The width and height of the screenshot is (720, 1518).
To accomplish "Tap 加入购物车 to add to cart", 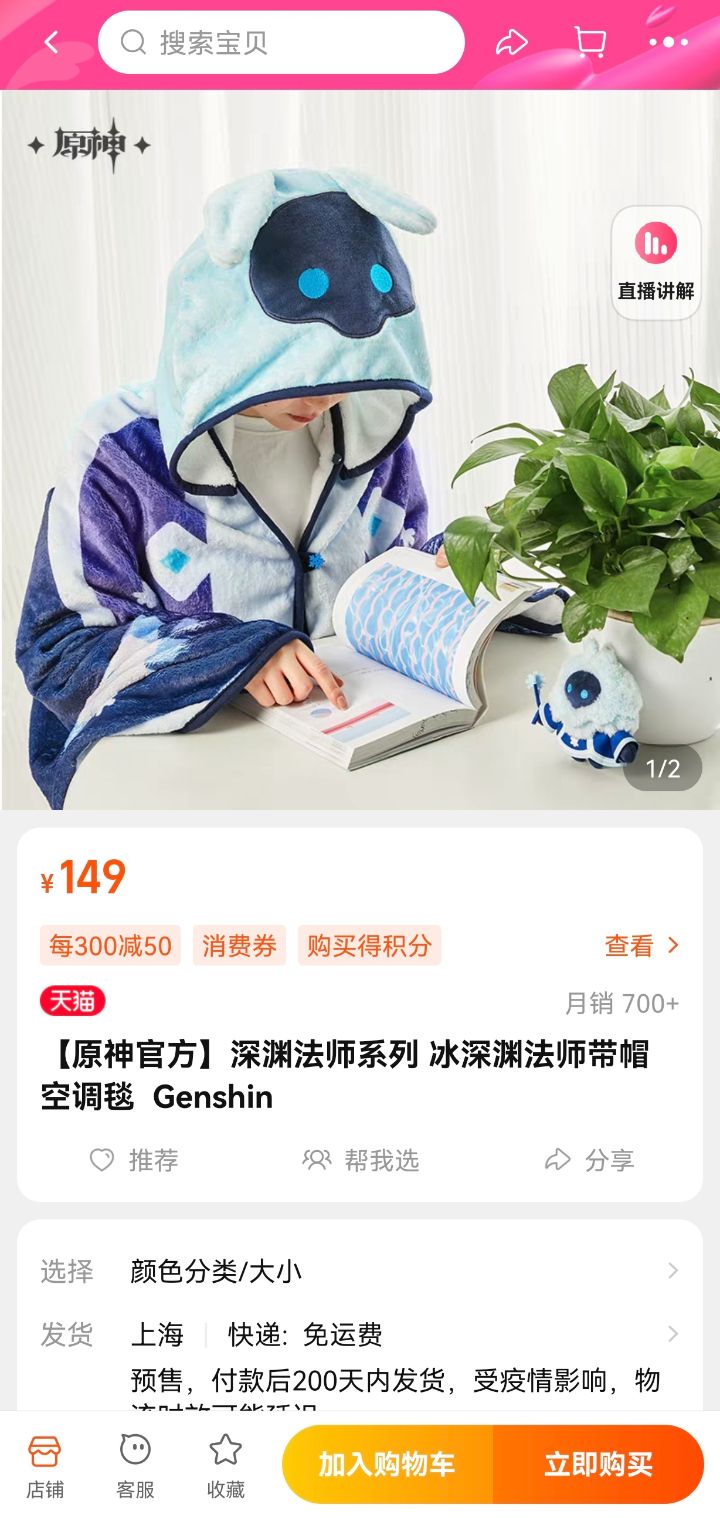I will [387, 1465].
